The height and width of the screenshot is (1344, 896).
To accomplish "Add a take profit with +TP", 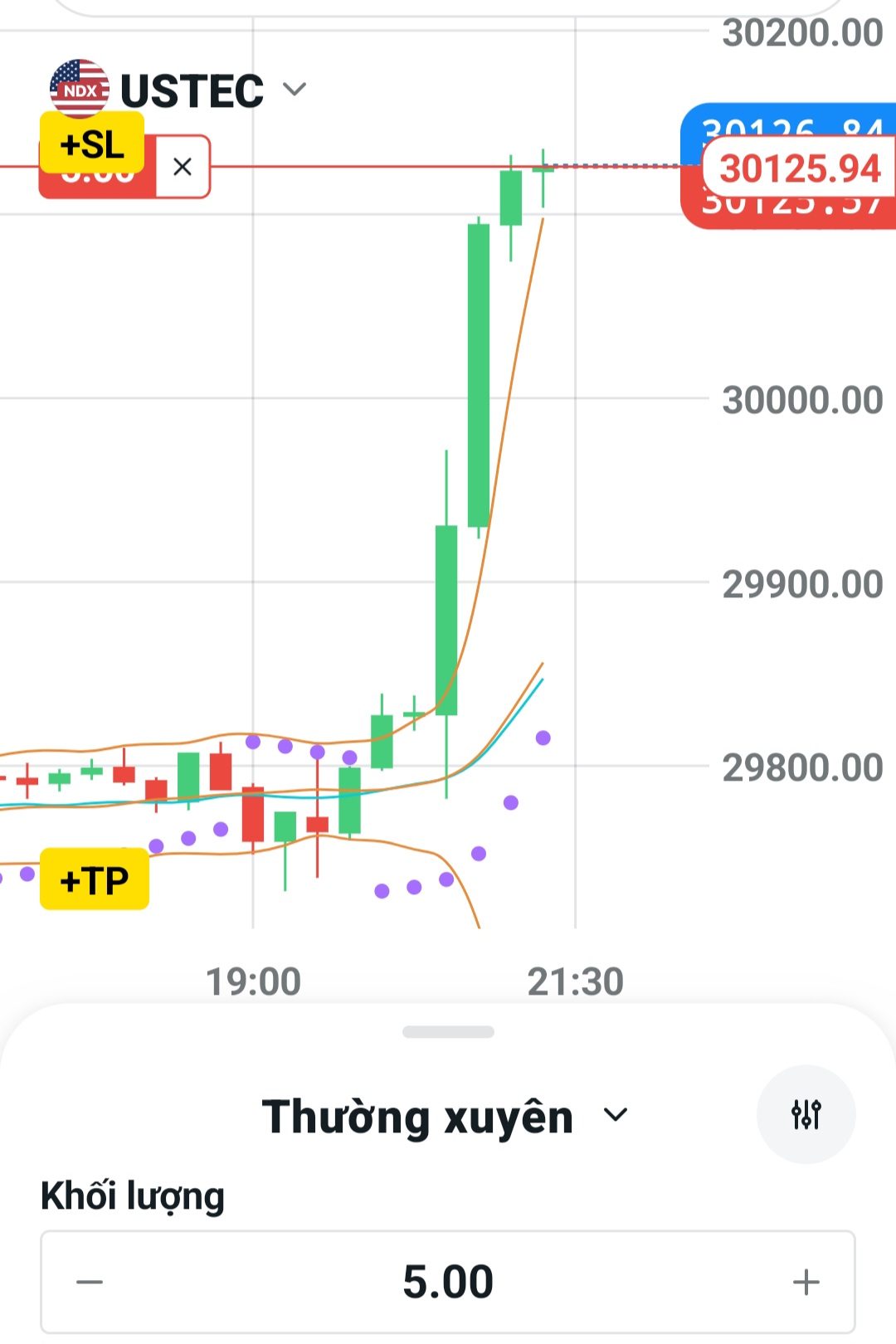I will tap(95, 879).
